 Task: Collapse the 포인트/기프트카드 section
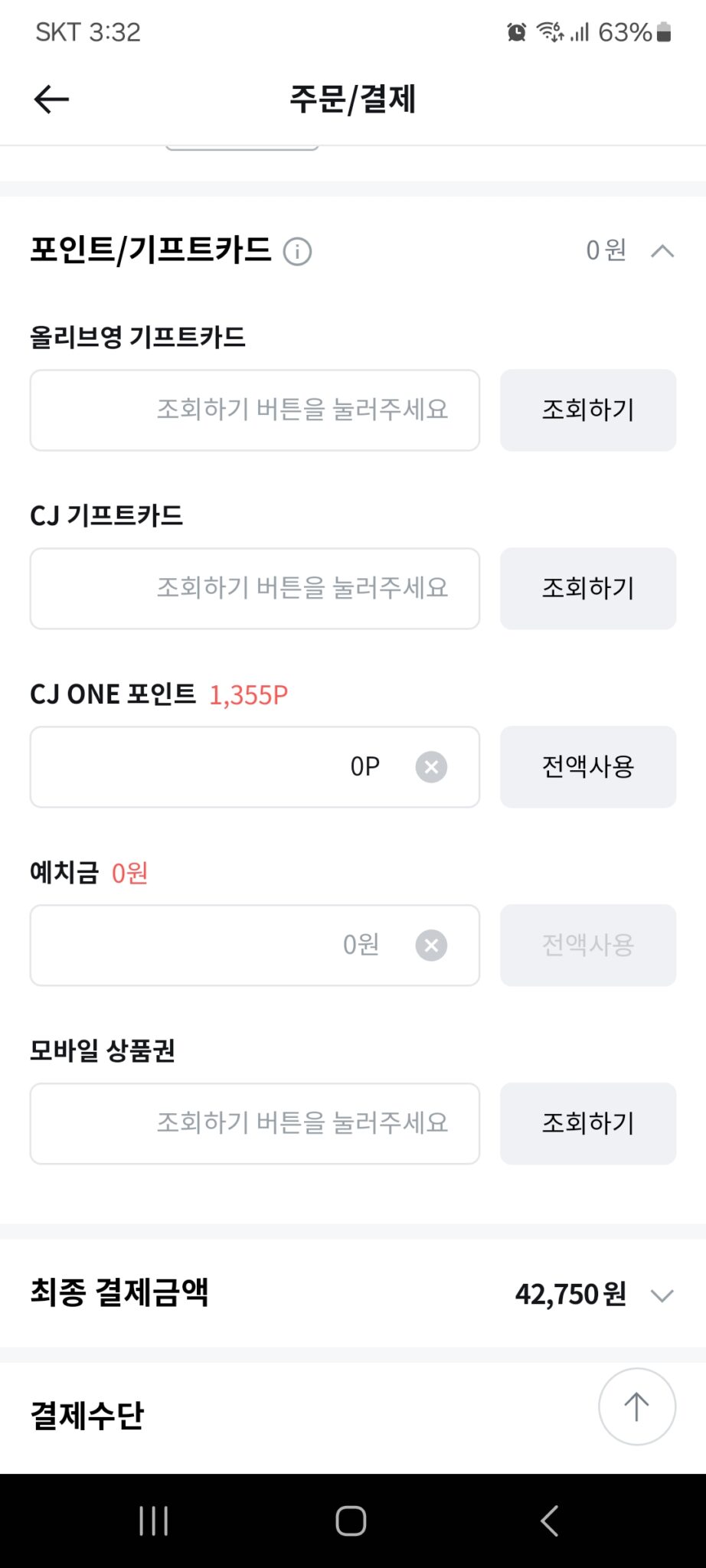point(662,251)
